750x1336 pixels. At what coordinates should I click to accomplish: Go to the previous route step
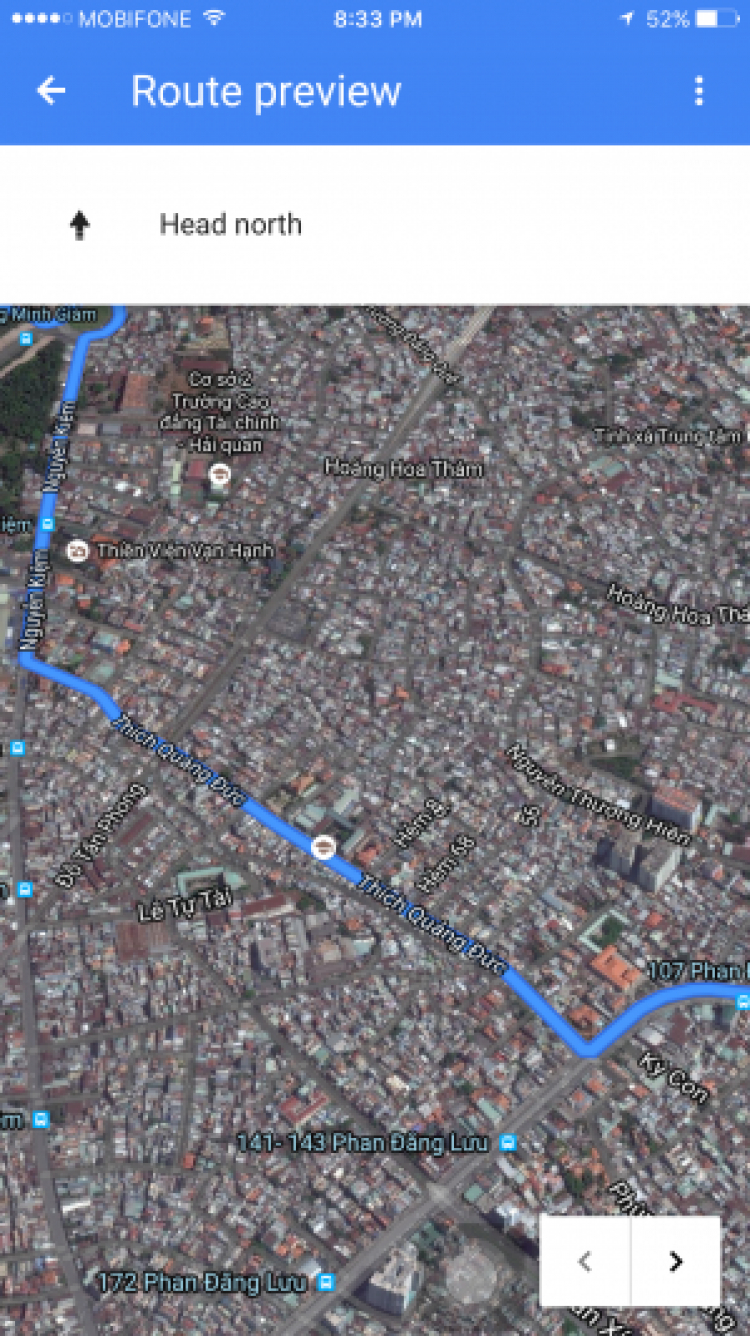586,1261
